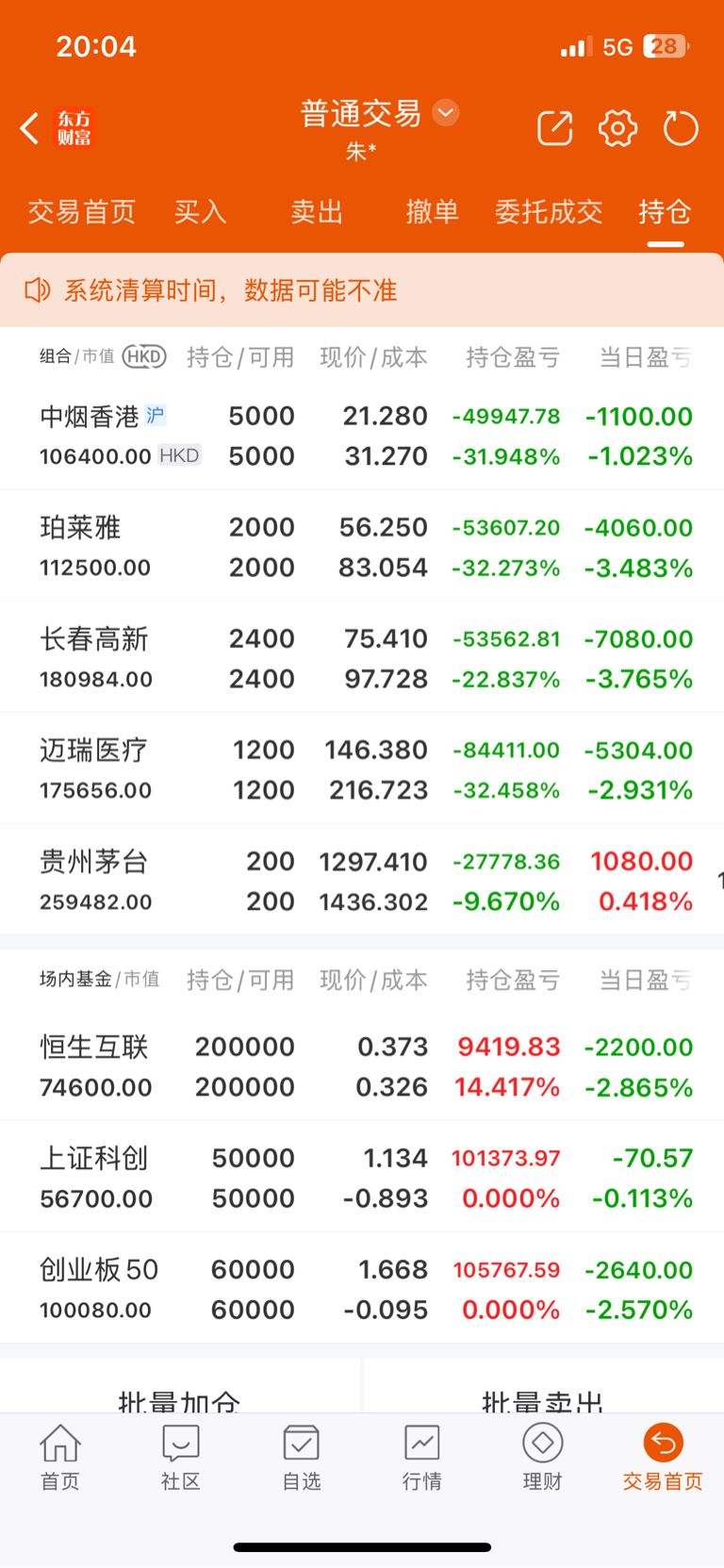
Task: Share holdings via the share icon
Action: (555, 128)
